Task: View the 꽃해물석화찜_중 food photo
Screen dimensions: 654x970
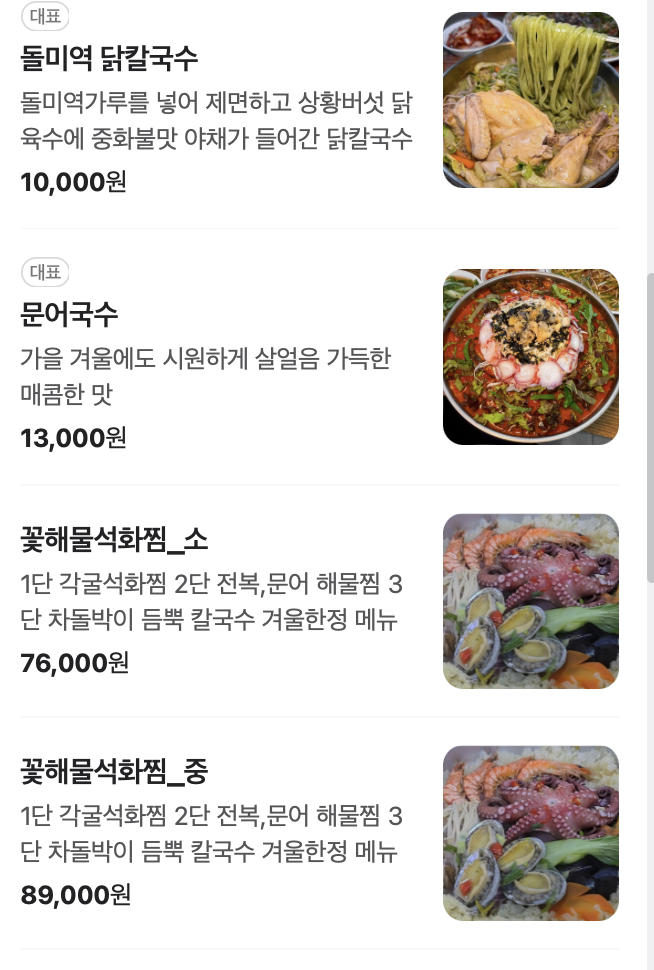Action: [531, 833]
